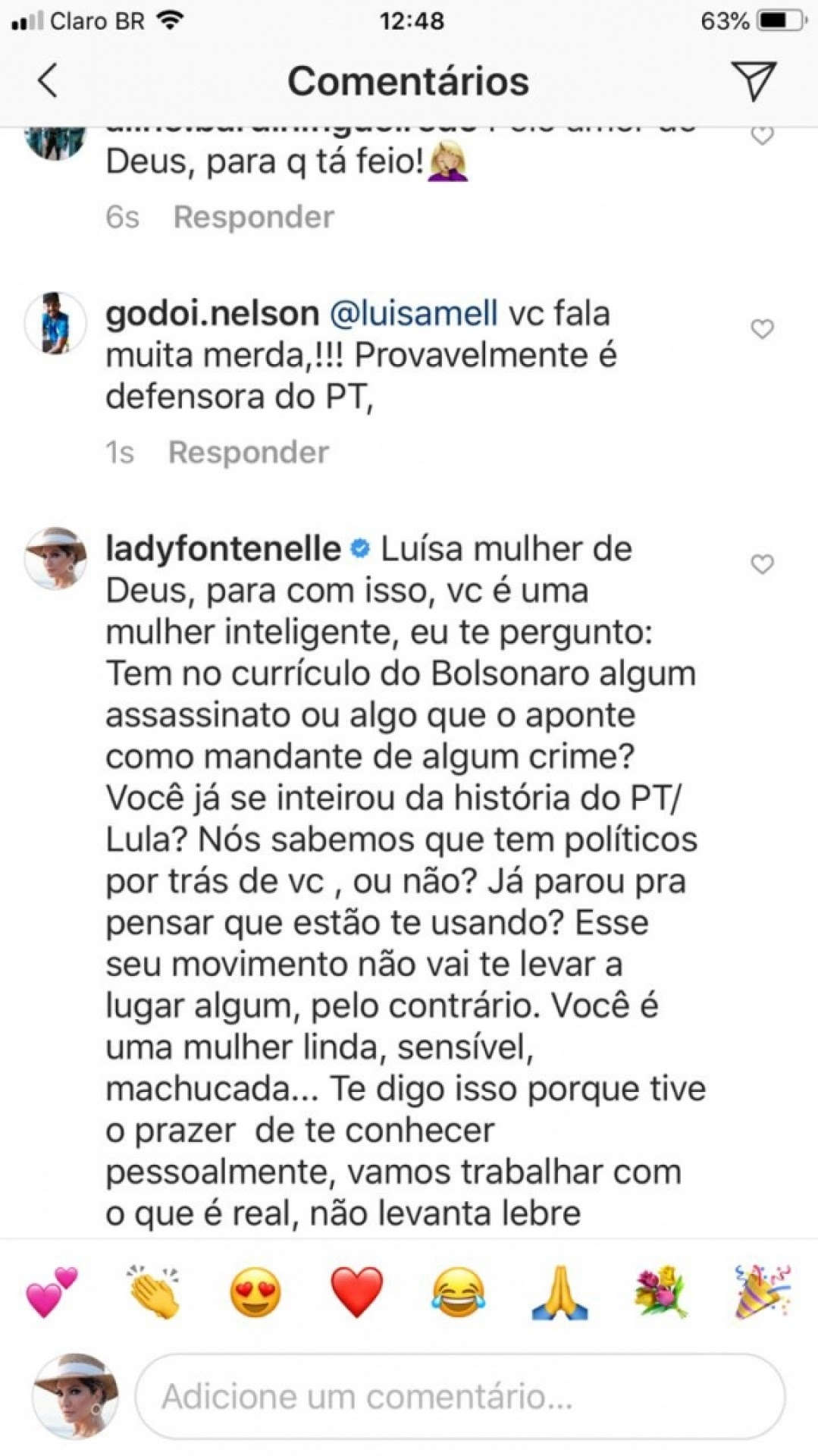The width and height of the screenshot is (818, 1456).
Task: Like the comment 'Deus, para q tá feio!'
Action: point(761,136)
